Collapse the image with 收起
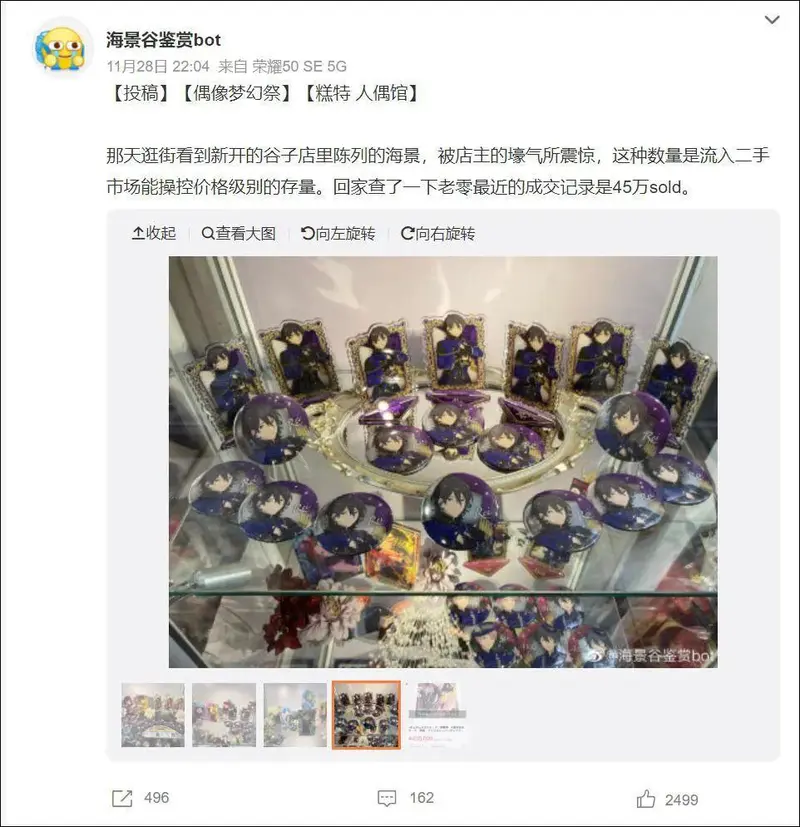Image resolution: width=800 pixels, height=827 pixels. [154, 233]
